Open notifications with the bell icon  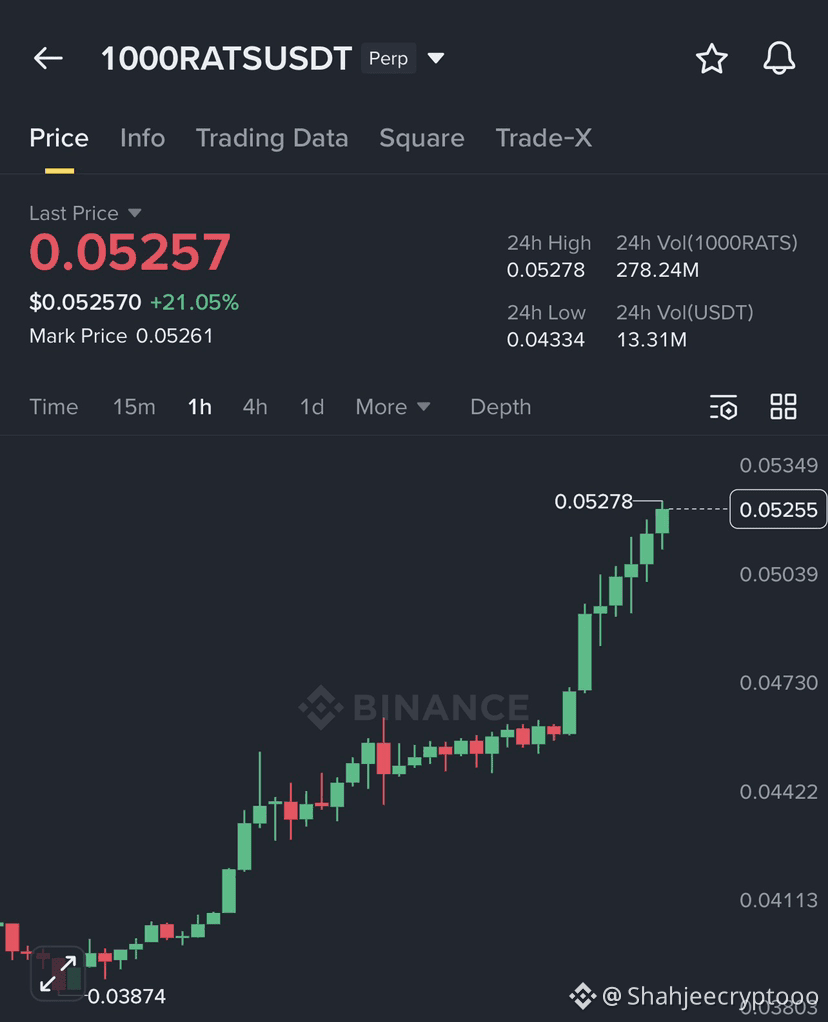click(x=779, y=58)
